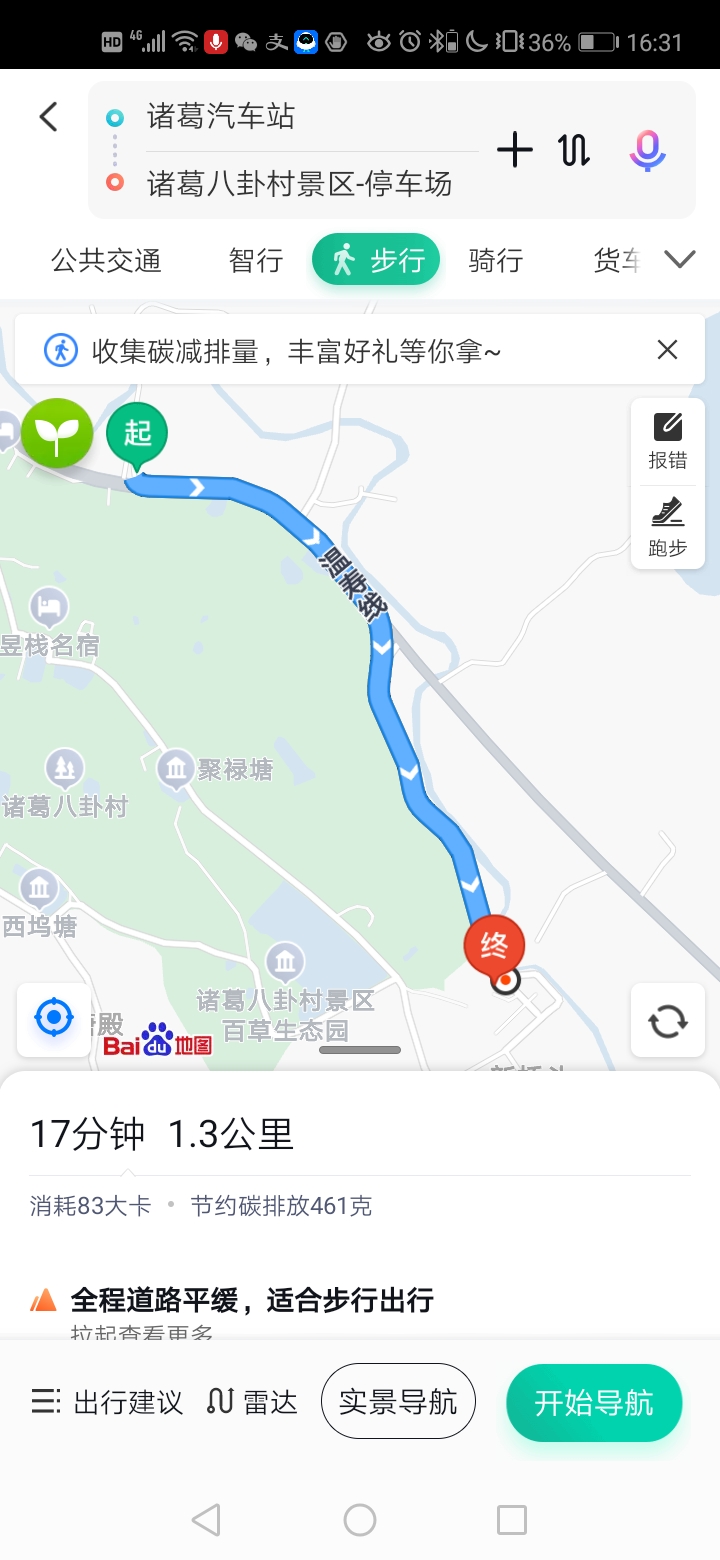The image size is (720, 1560).
Task: Switch to the 骑行 cycling tab
Action: tap(496, 261)
